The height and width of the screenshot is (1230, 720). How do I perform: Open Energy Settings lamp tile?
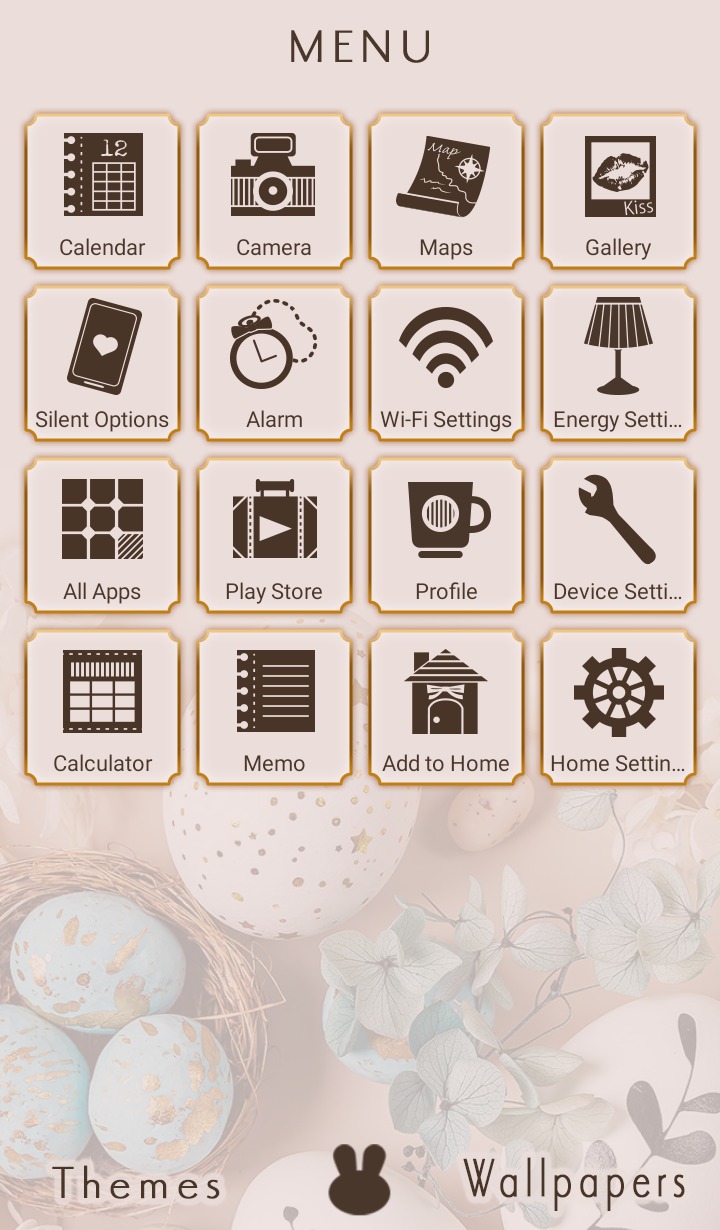[x=618, y=363]
